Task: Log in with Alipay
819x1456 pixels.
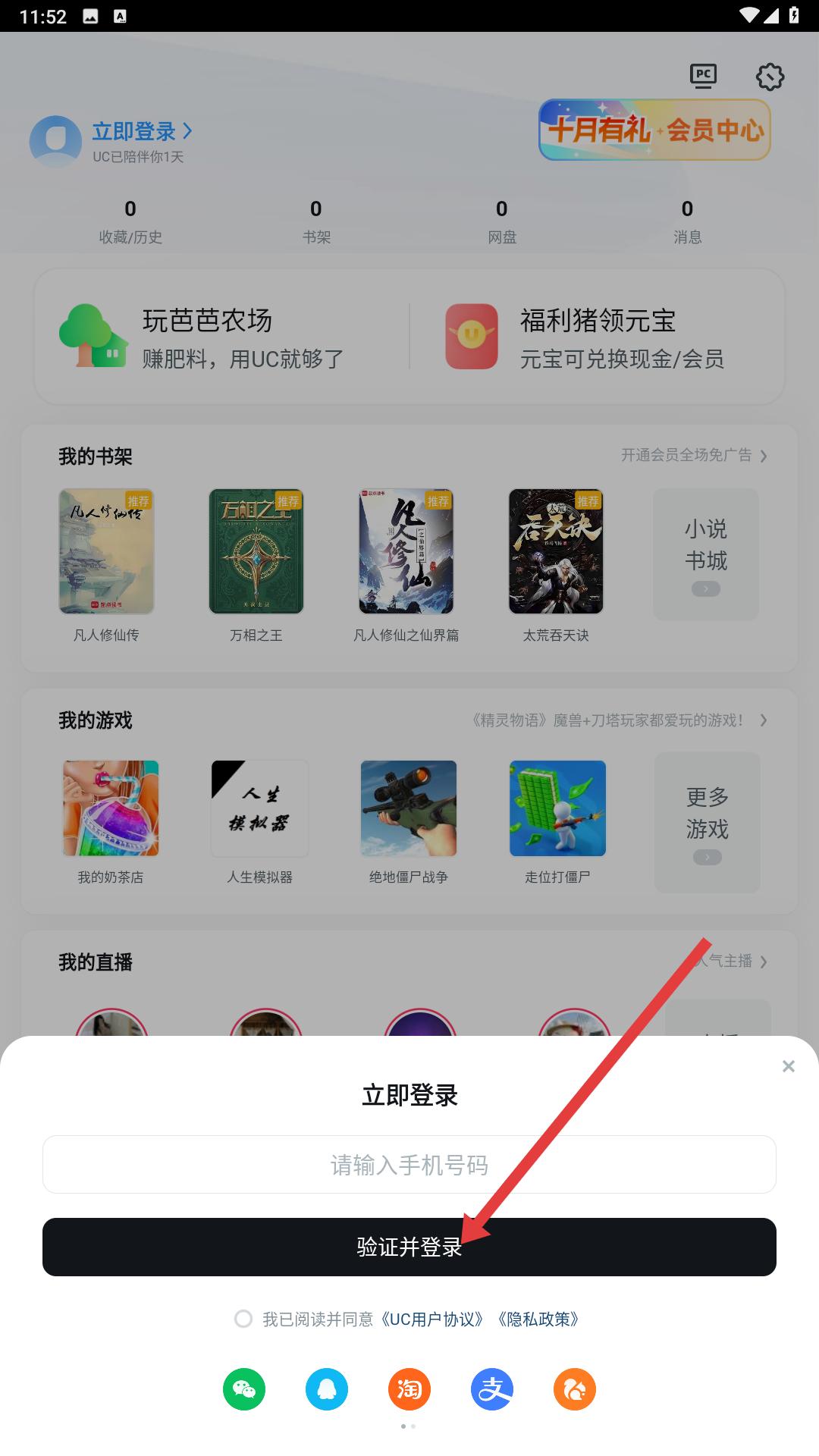Action: click(x=492, y=1389)
